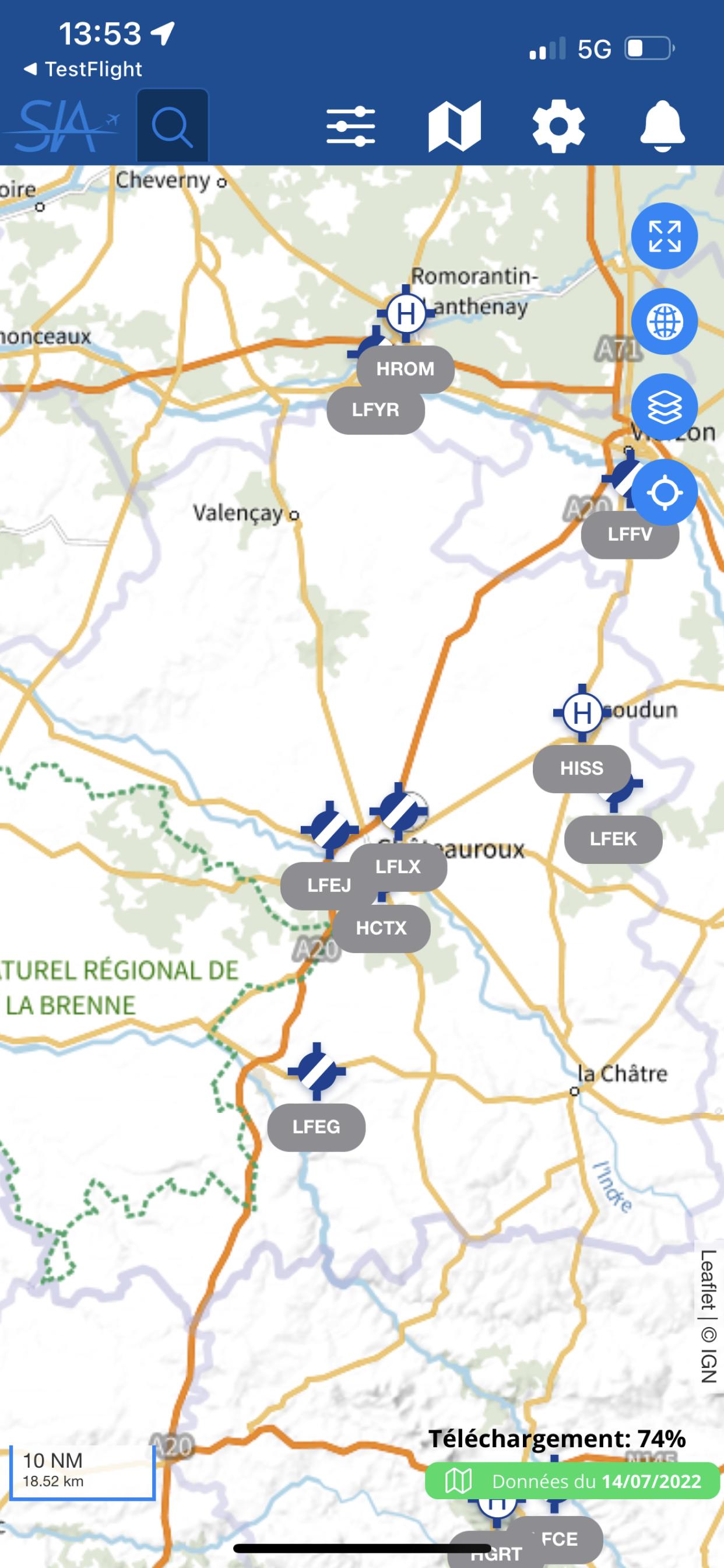Select the LFFV aerodrome label
Image resolution: width=724 pixels, height=1568 pixels.
pos(630,534)
